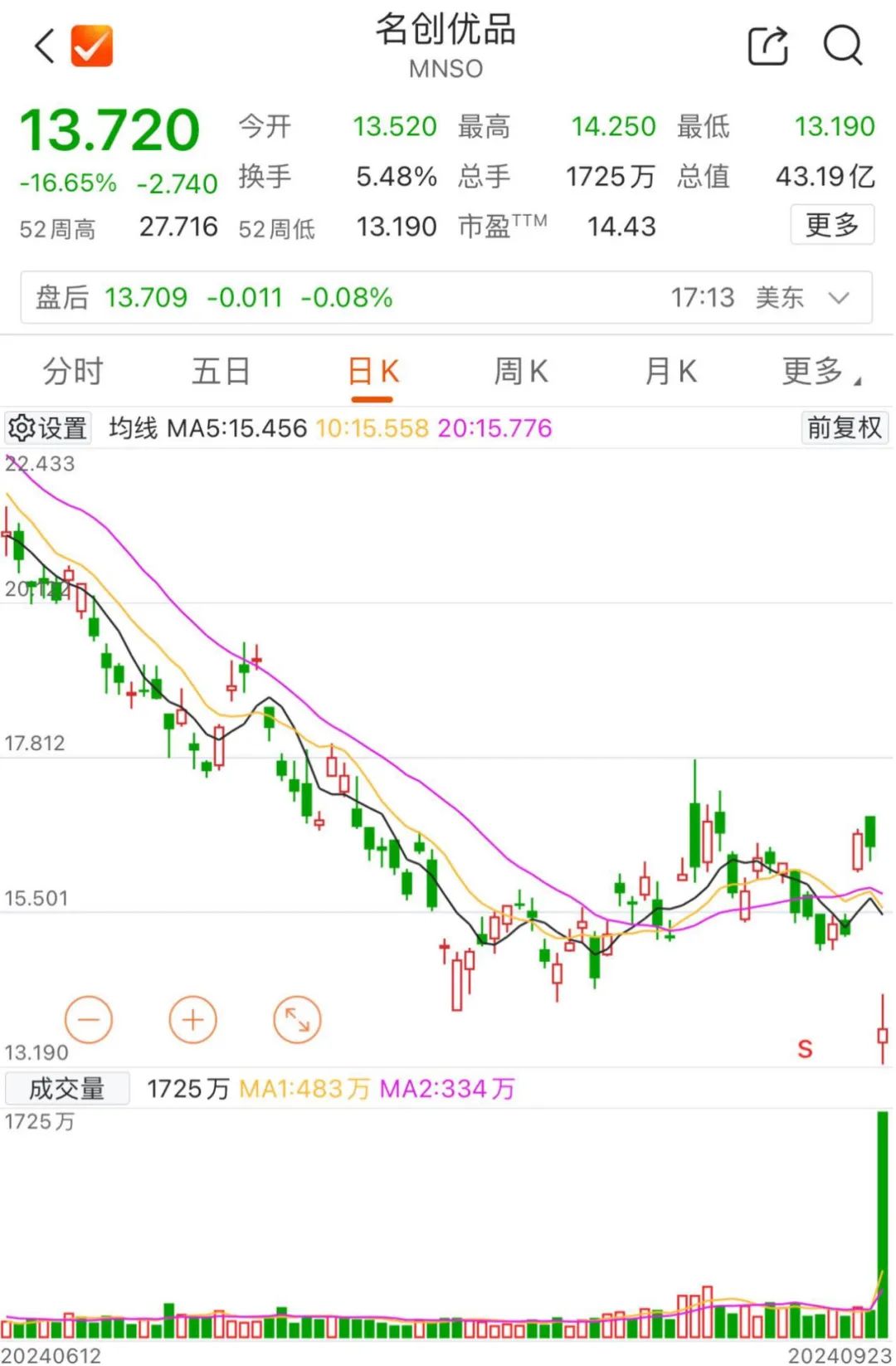Screen dimensions: 896x1366
Task: Switch to the 五日 chart tab
Action: 221,371
